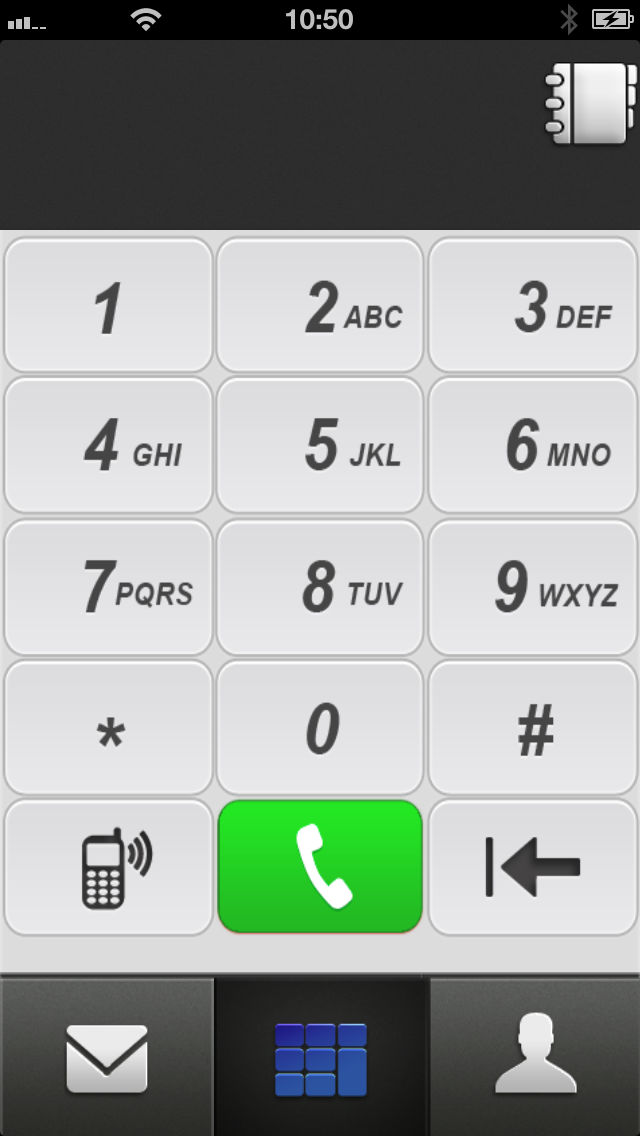Enter the hash symbol
Viewport: 640px width, 1136px height.
tap(533, 728)
